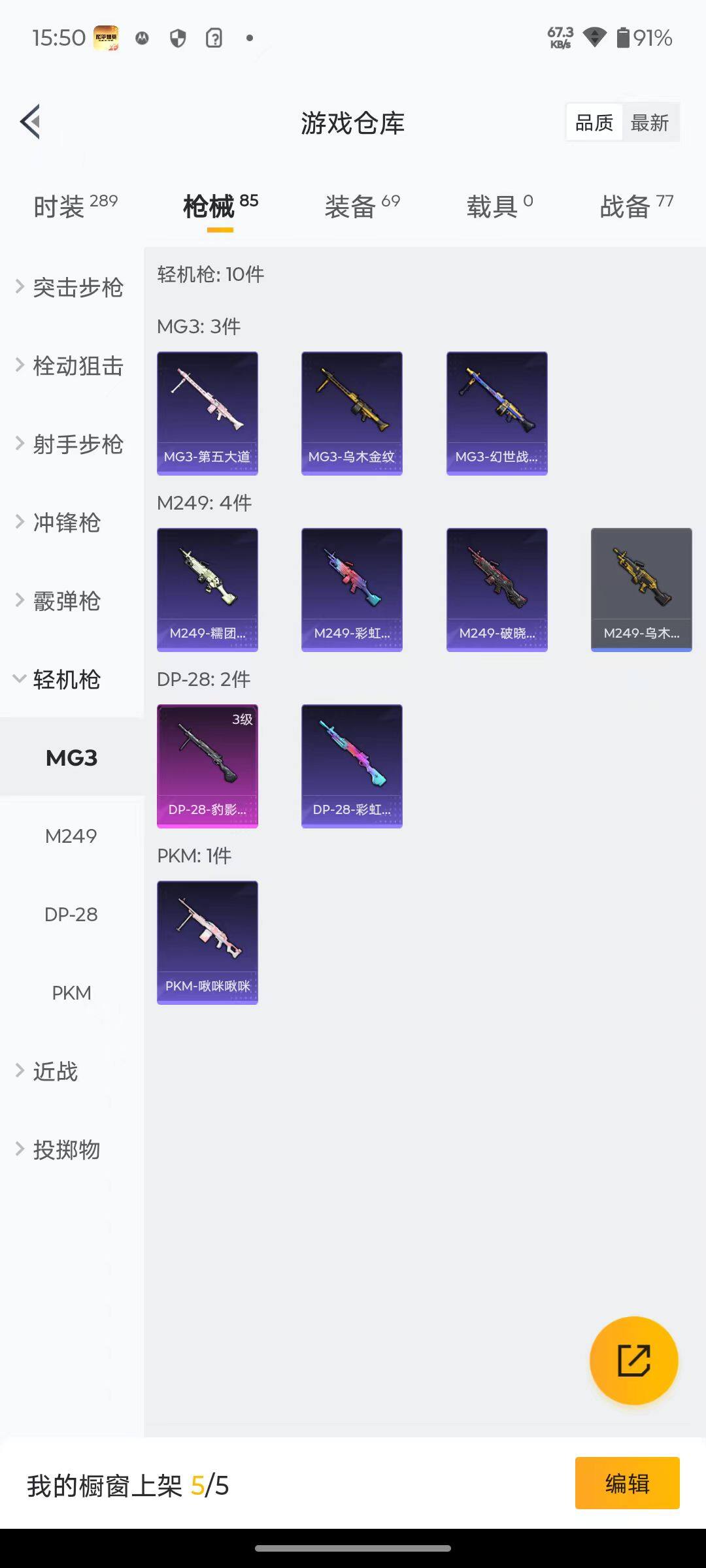Viewport: 706px width, 1568px height.
Task: Select DP-28 in the sidebar
Action: click(71, 914)
